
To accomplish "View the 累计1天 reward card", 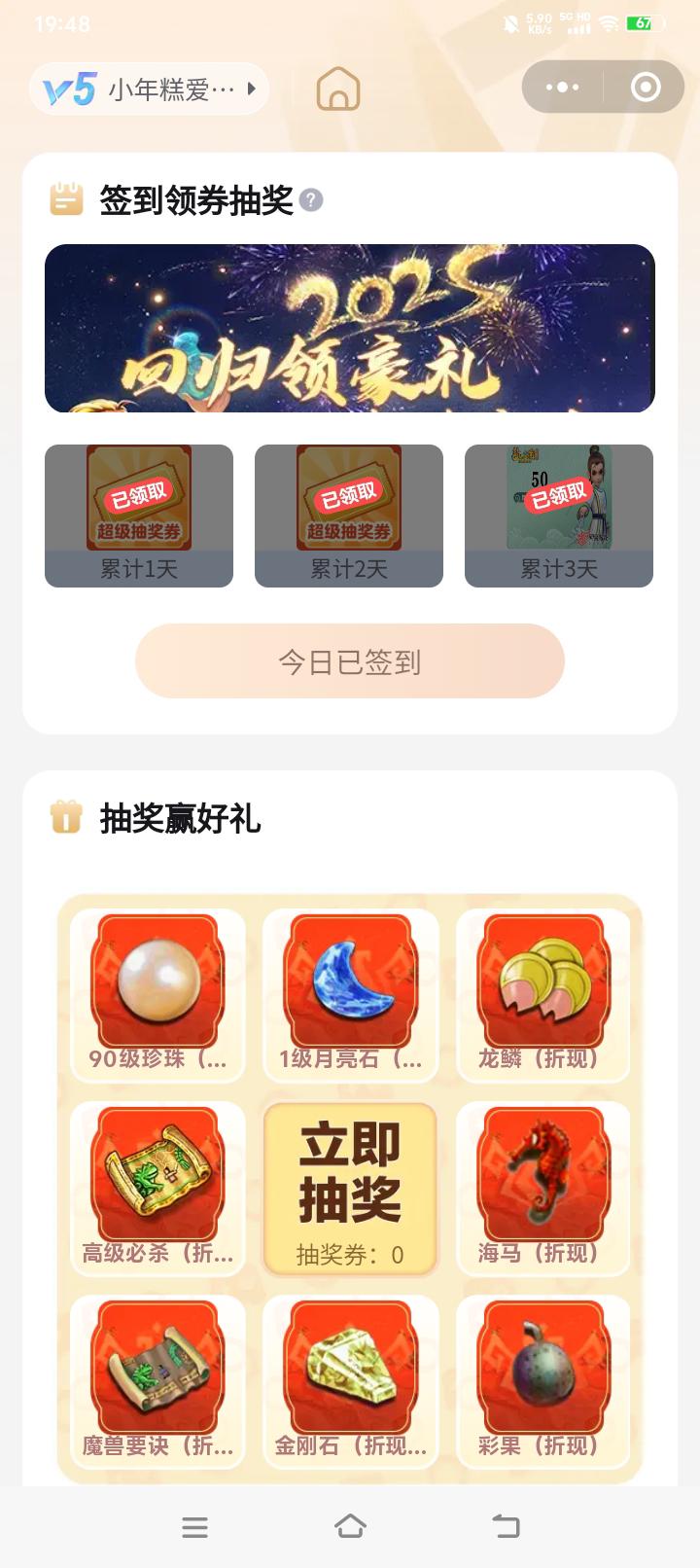I will pos(139,516).
